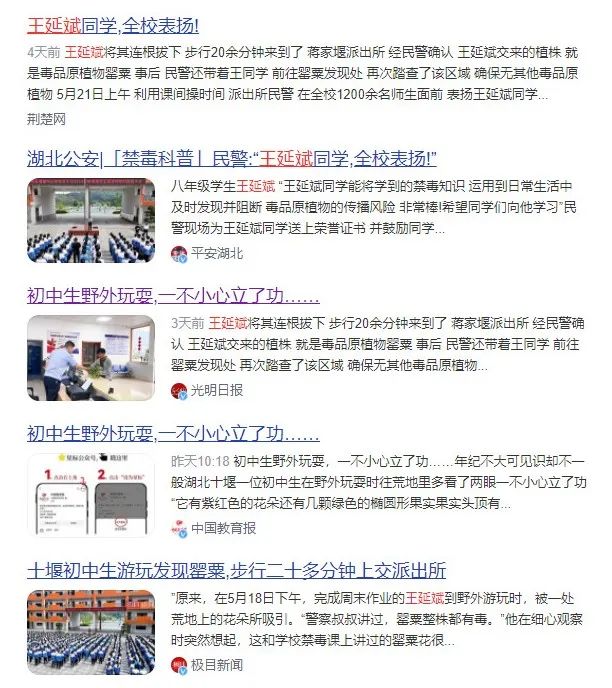Tap the thumbnail of the 极目新闻 article
Screen dimensions: 612x688
pyautogui.click(x=91, y=630)
